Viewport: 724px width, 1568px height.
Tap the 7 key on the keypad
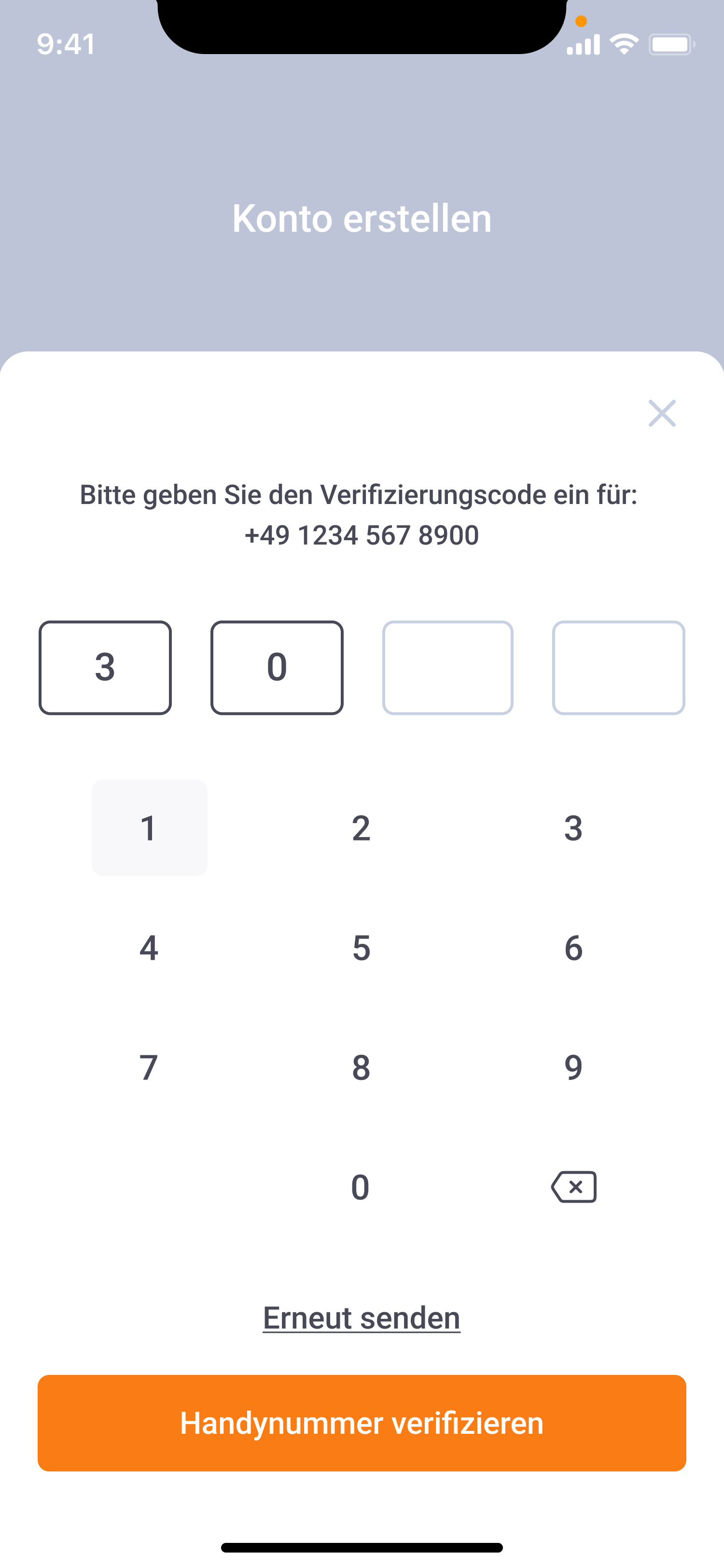[149, 1067]
